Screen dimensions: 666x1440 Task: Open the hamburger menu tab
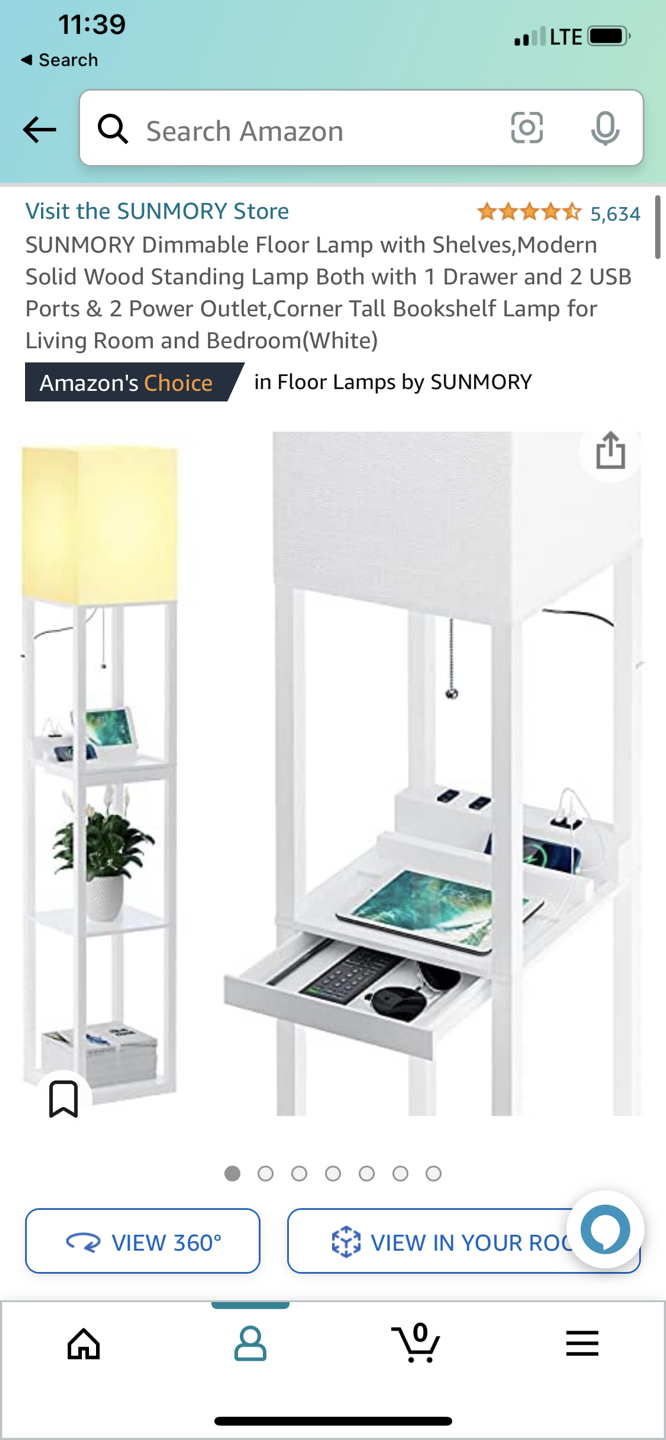[582, 1343]
